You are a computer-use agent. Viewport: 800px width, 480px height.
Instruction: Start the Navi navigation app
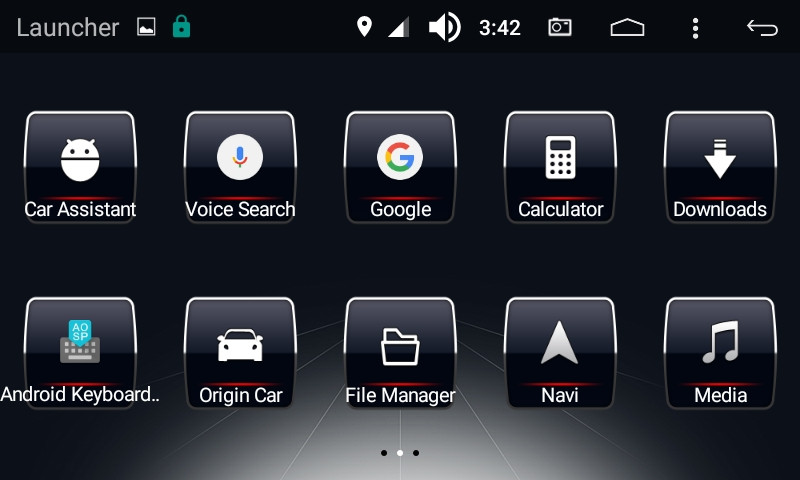(x=560, y=353)
